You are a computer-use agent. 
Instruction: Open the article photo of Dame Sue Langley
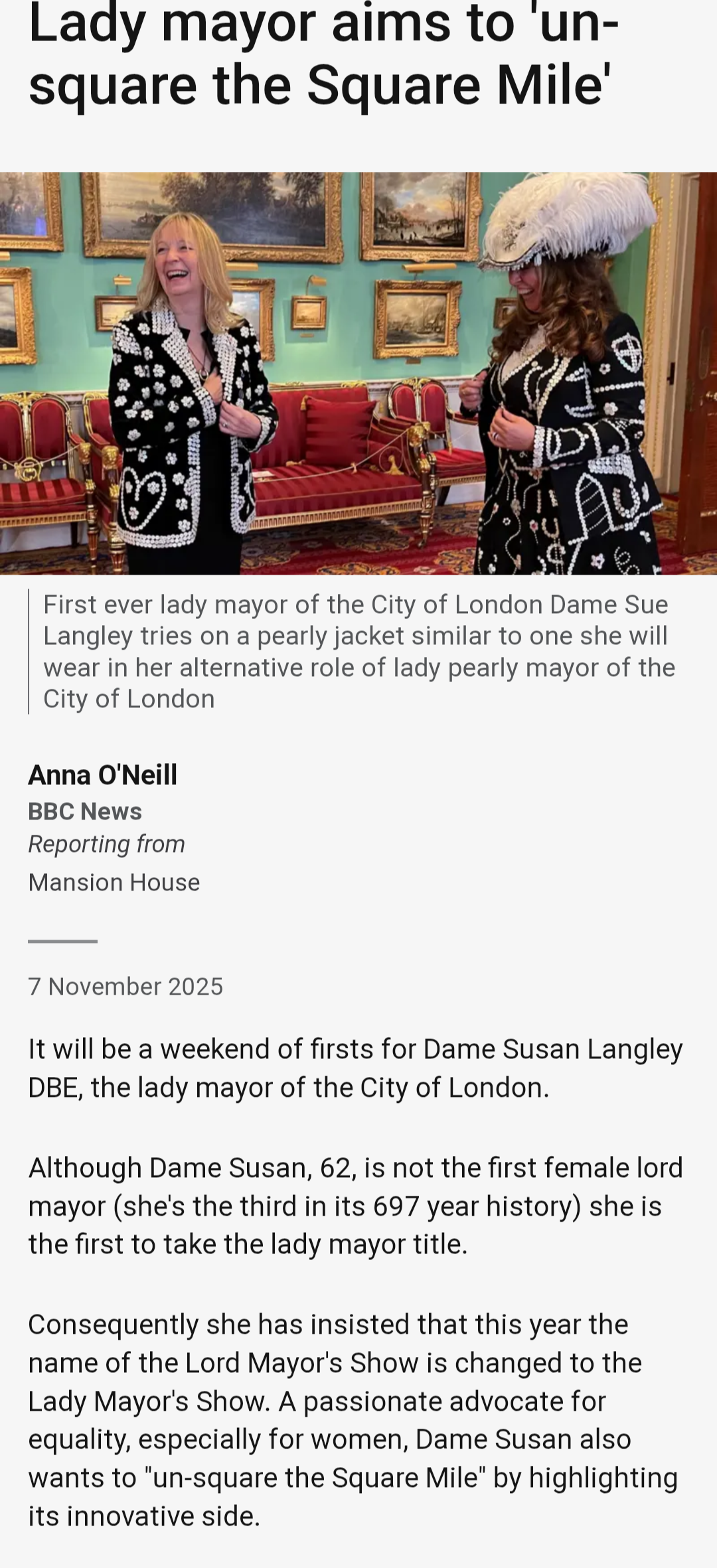(358, 373)
